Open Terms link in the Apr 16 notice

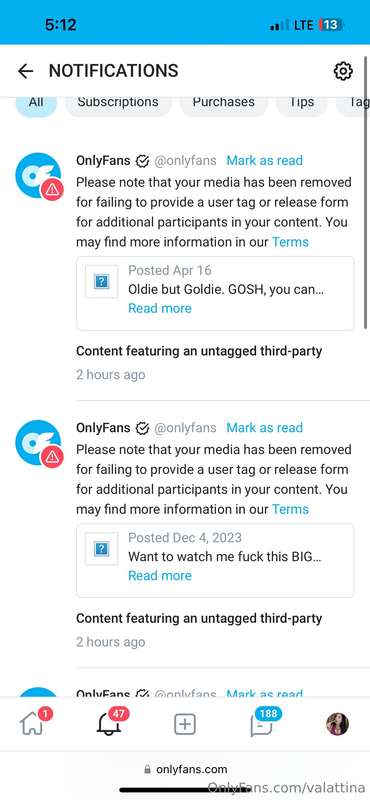point(290,242)
